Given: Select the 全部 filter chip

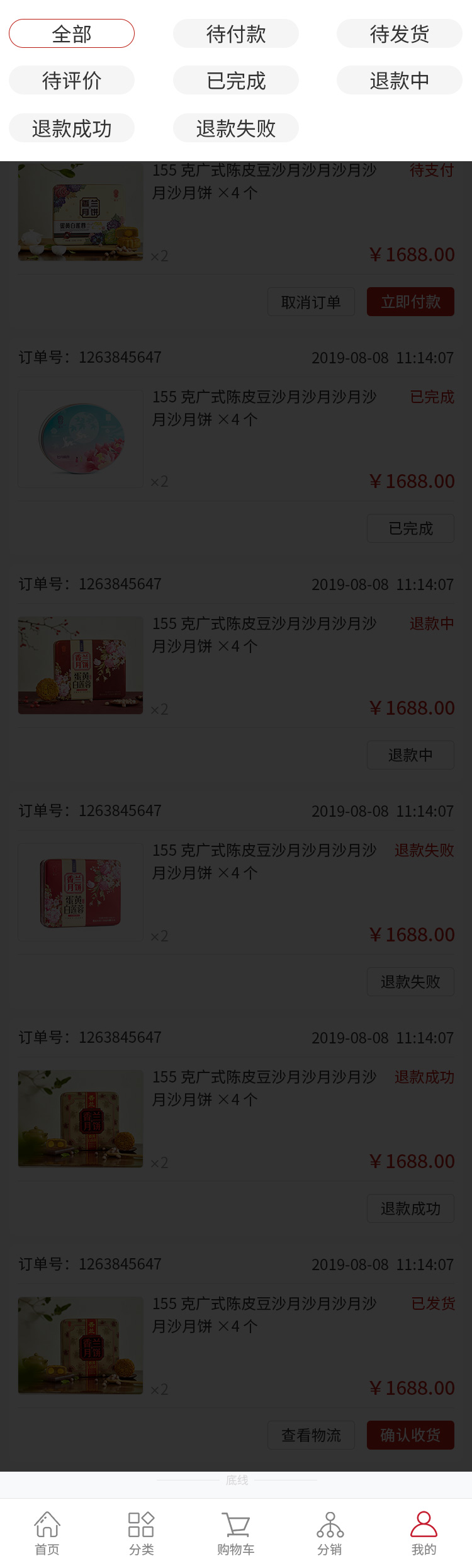Looking at the screenshot, I should [x=72, y=33].
